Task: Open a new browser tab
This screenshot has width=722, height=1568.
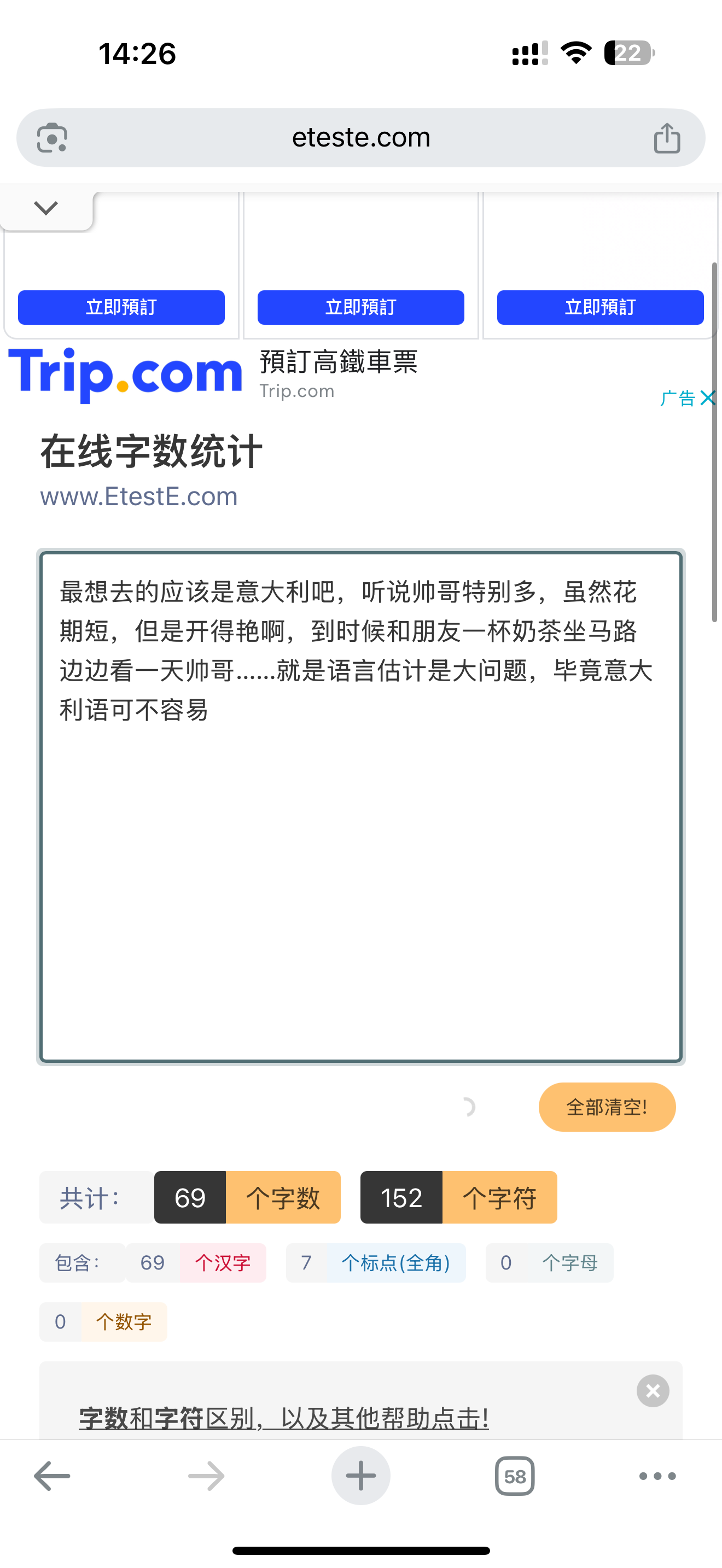Action: tap(361, 1476)
